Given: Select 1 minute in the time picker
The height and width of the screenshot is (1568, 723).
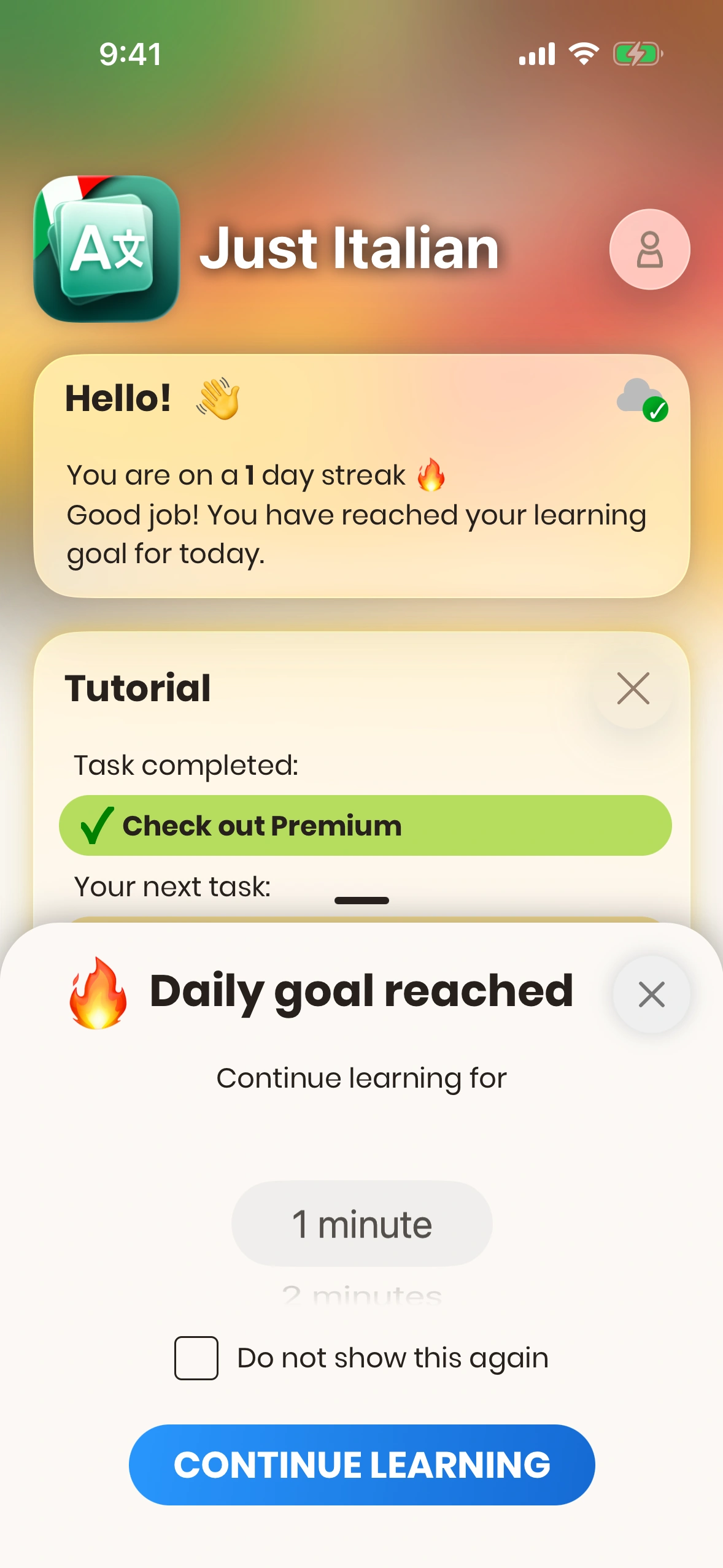Looking at the screenshot, I should pyautogui.click(x=362, y=1224).
